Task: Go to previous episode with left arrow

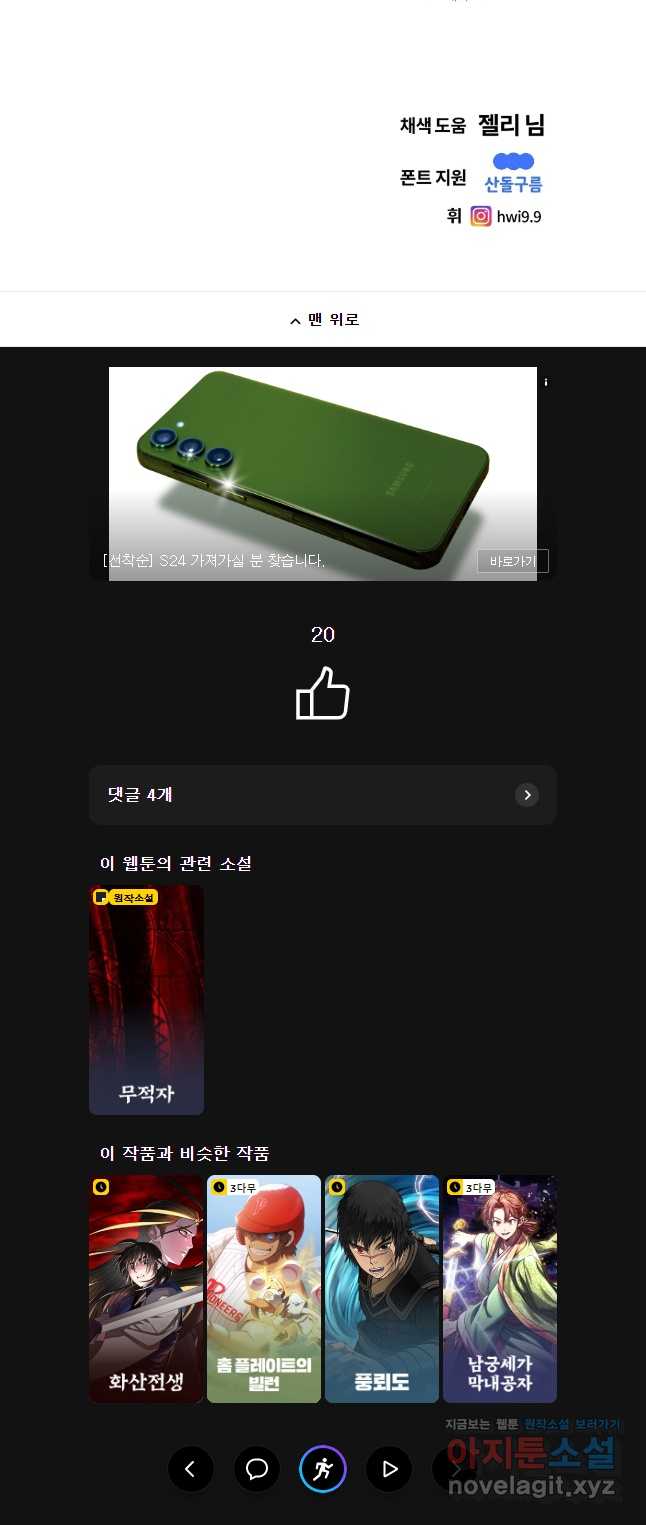Action: point(190,1469)
